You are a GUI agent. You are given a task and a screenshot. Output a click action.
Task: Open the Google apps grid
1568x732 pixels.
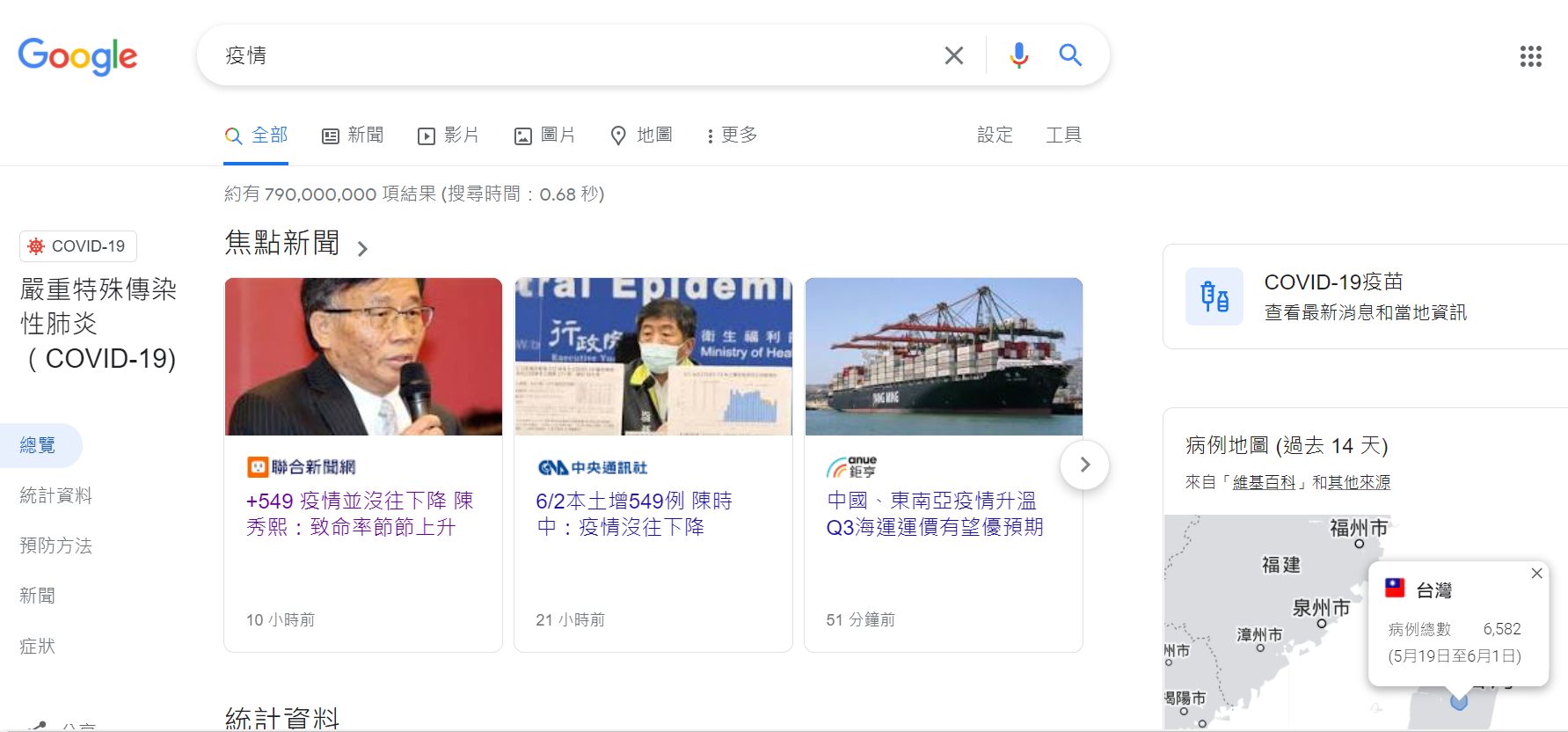(x=1530, y=56)
